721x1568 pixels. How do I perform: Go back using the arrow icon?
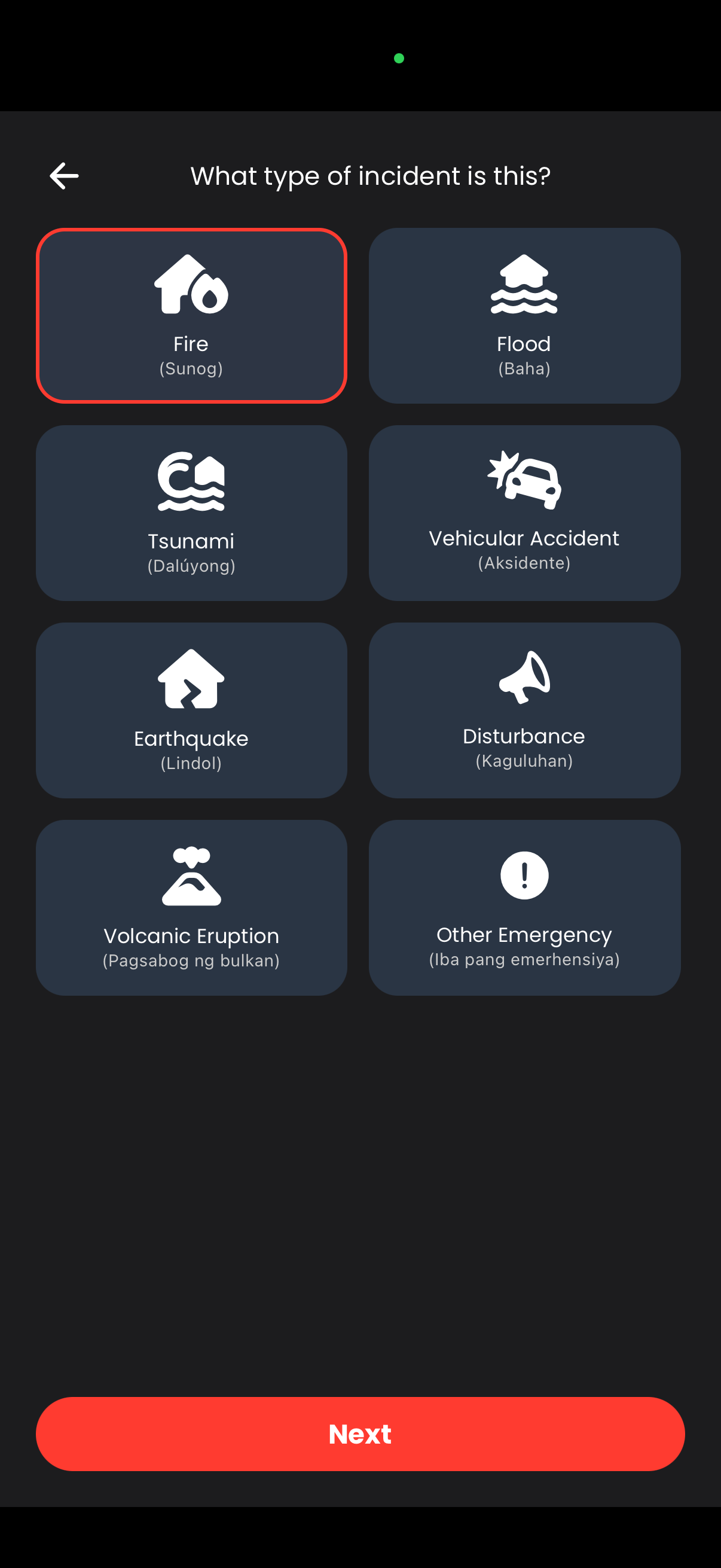point(64,176)
